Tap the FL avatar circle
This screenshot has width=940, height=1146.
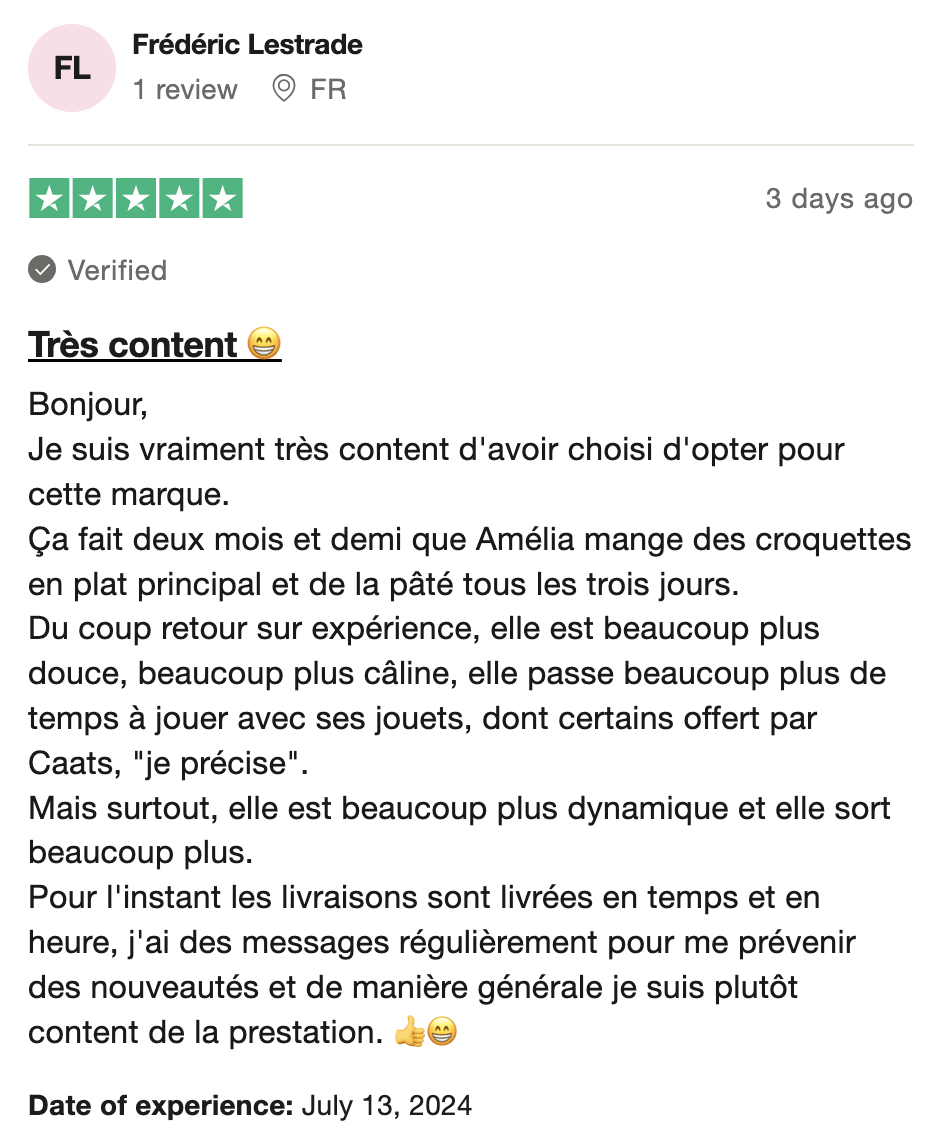click(x=71, y=68)
